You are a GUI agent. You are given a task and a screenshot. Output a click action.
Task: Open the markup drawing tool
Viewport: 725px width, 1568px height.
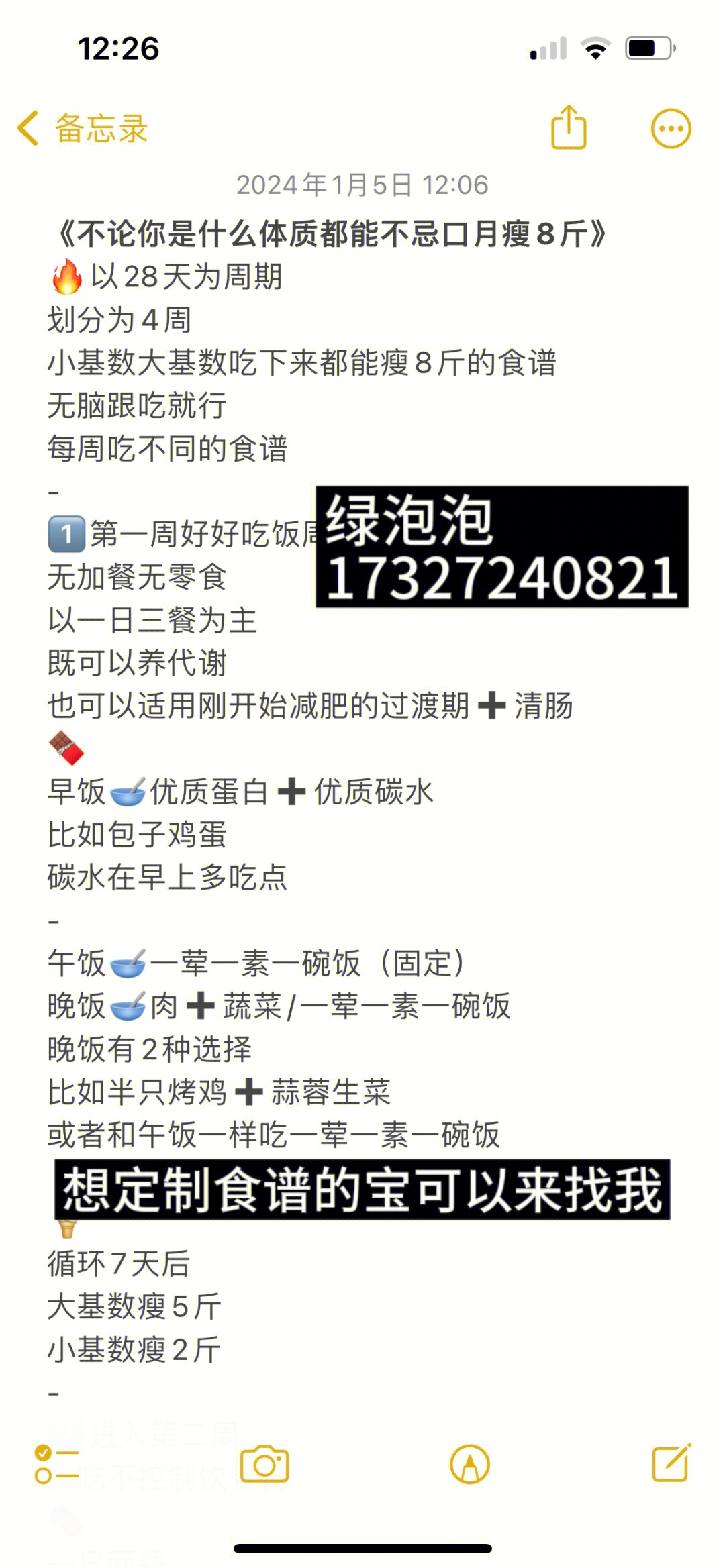[470, 1465]
